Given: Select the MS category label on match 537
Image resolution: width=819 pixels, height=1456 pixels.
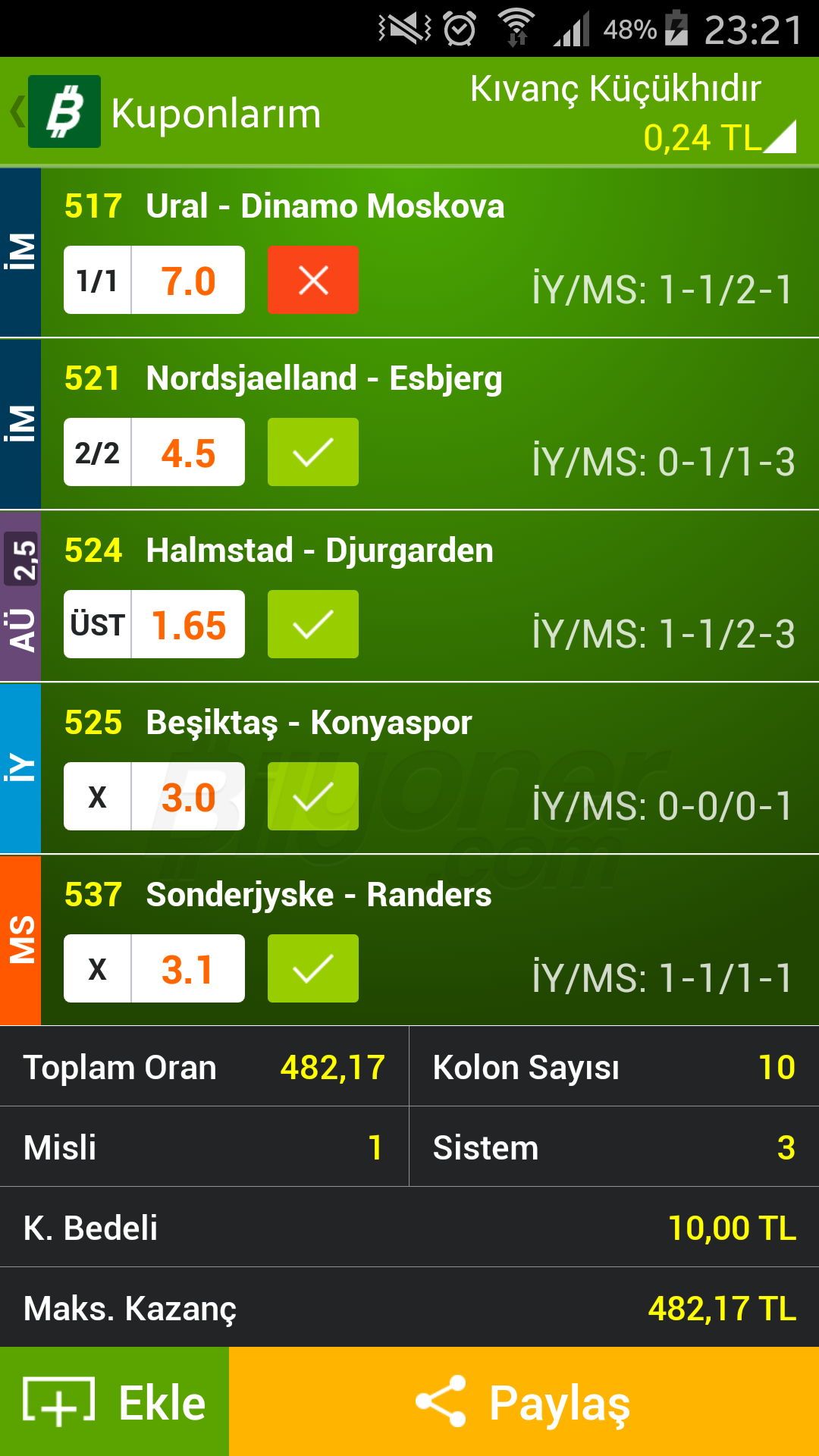Looking at the screenshot, I should (20, 938).
